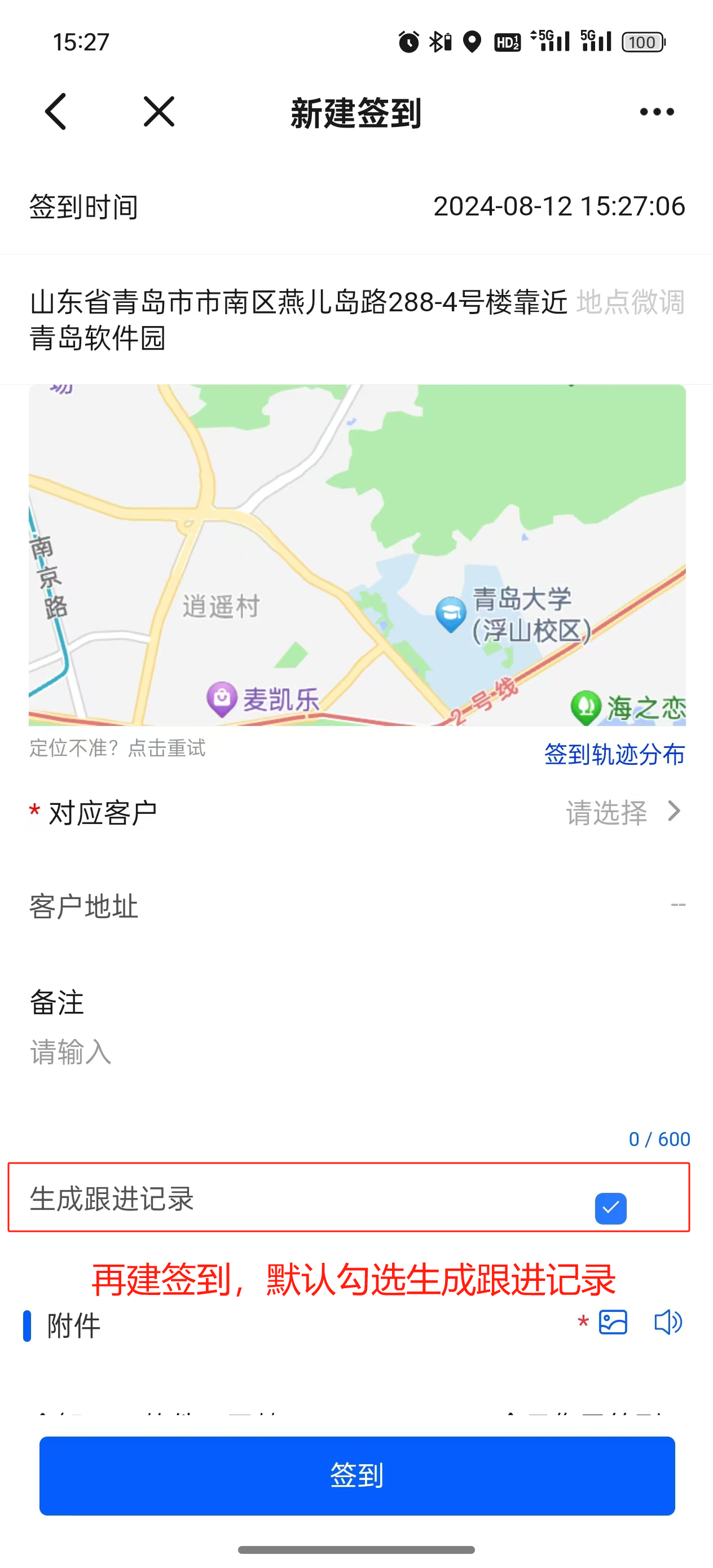This screenshot has width=713, height=1568.
Task: Submit with the 签到 button
Action: [x=357, y=1475]
